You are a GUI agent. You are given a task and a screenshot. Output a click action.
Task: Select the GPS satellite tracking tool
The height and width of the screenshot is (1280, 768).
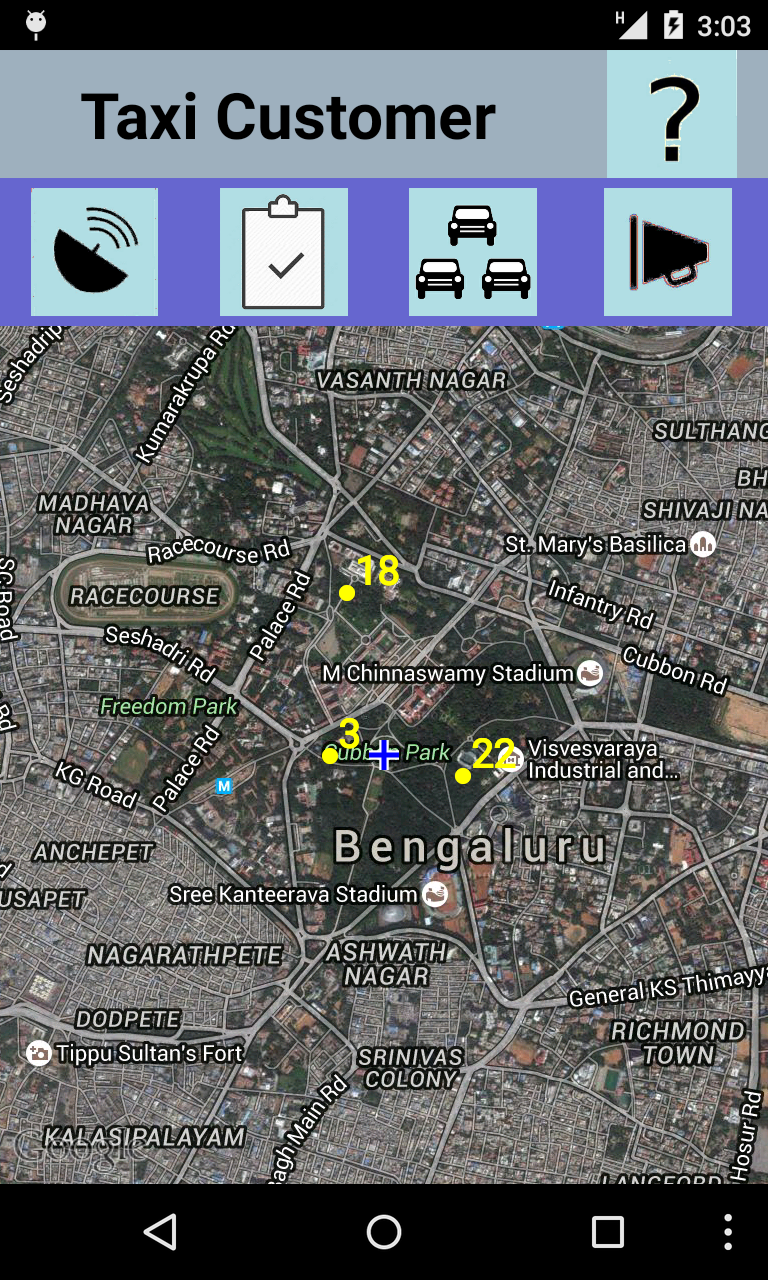(x=94, y=251)
